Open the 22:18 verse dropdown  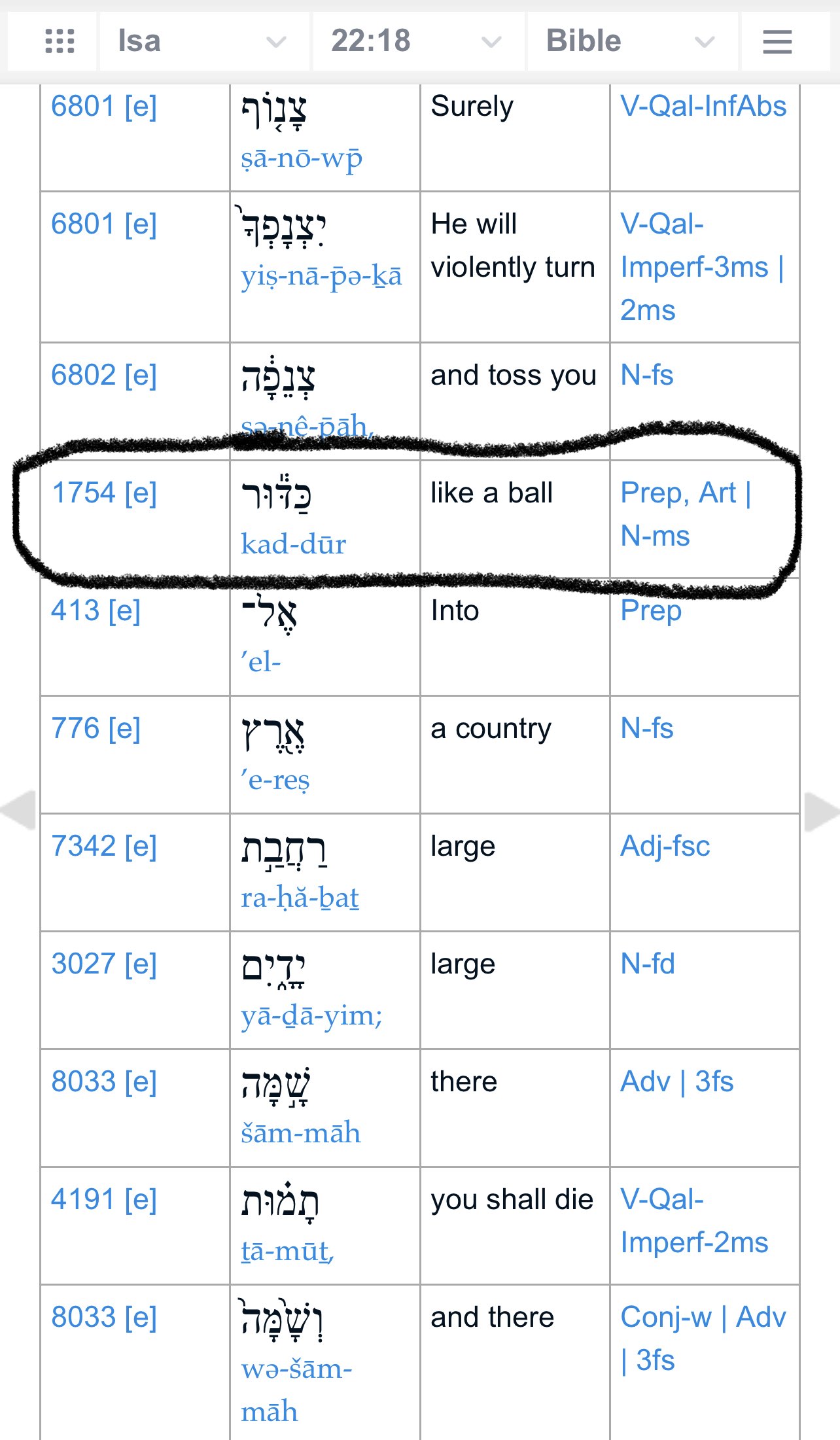tap(417, 41)
